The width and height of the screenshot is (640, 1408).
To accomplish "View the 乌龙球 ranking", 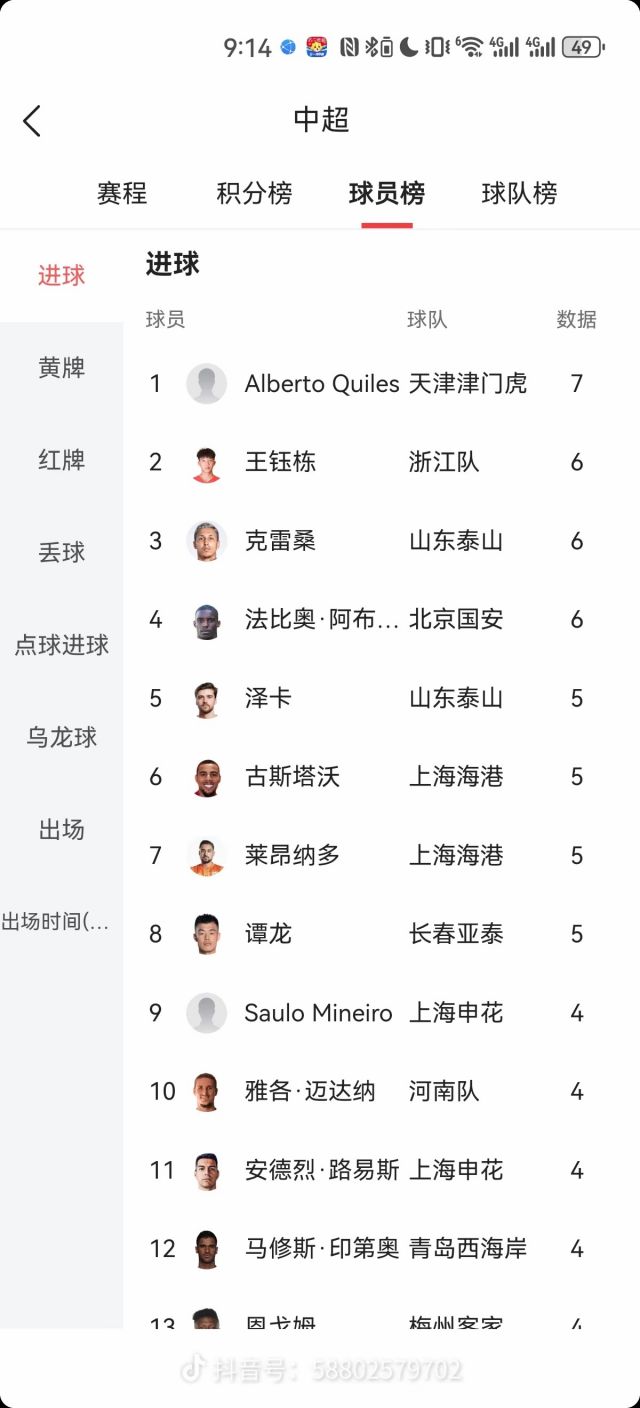I will click(x=61, y=737).
